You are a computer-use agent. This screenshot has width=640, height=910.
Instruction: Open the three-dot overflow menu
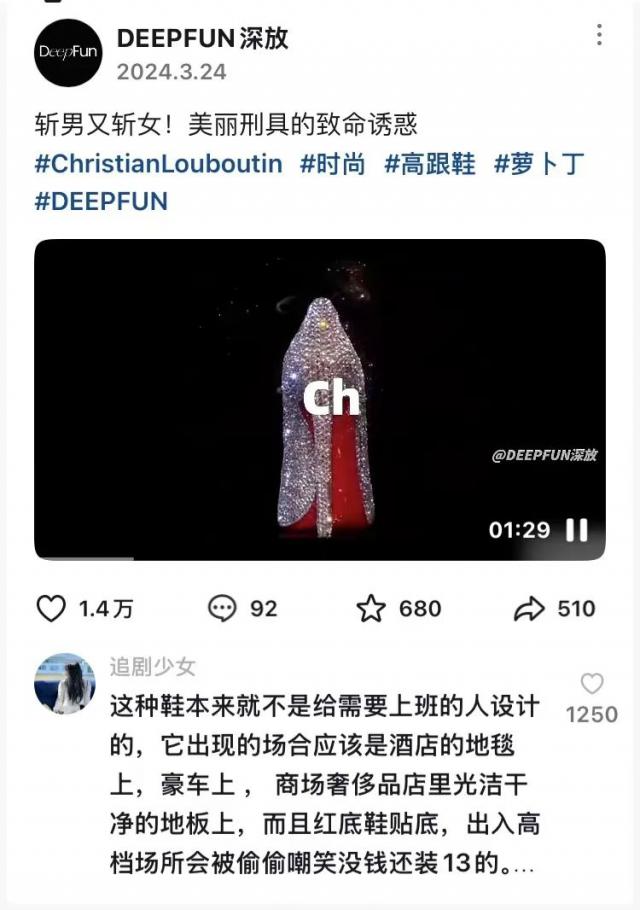[599, 36]
